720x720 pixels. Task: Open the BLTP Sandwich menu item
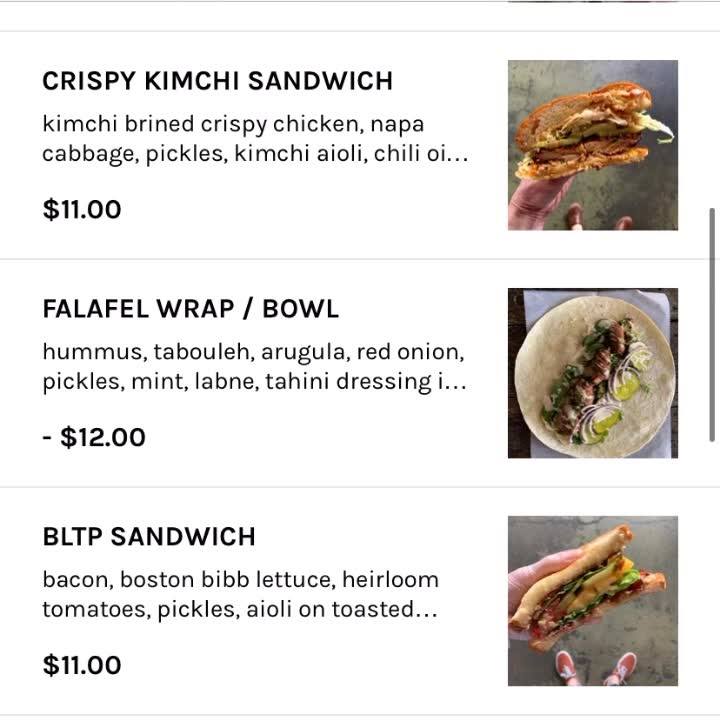[354, 601]
